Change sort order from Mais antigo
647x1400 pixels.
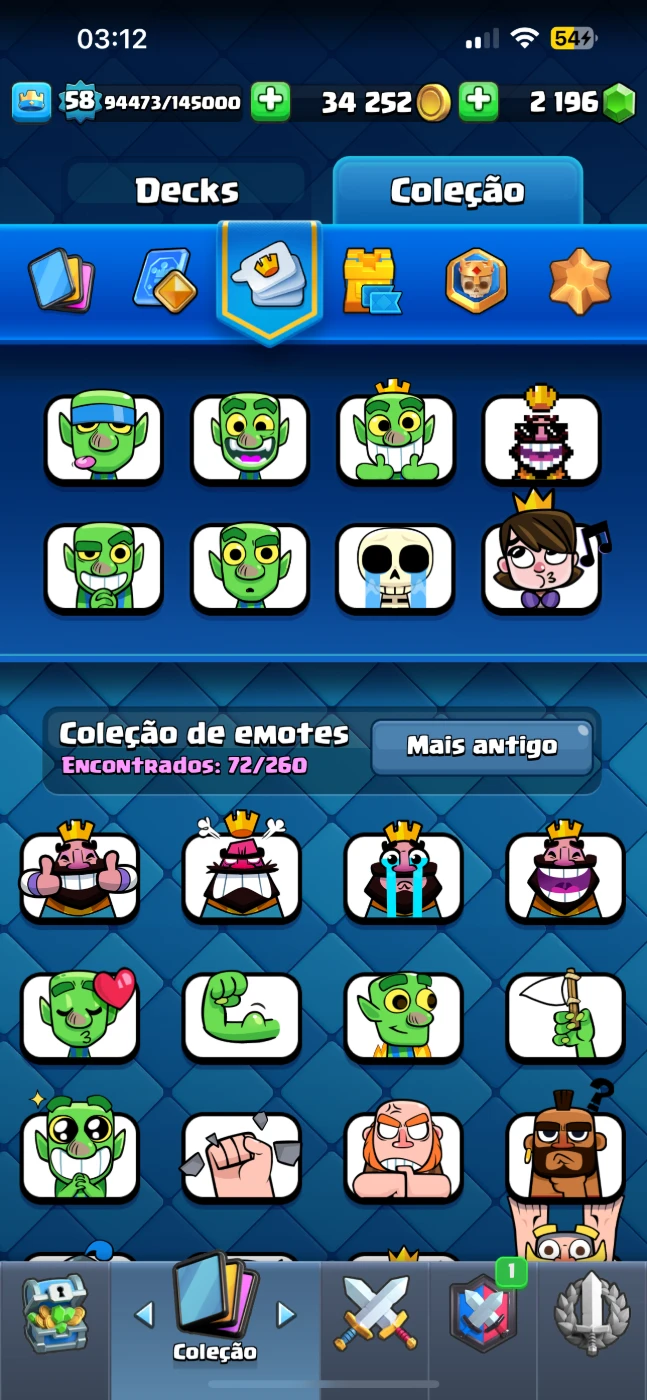tap(482, 746)
